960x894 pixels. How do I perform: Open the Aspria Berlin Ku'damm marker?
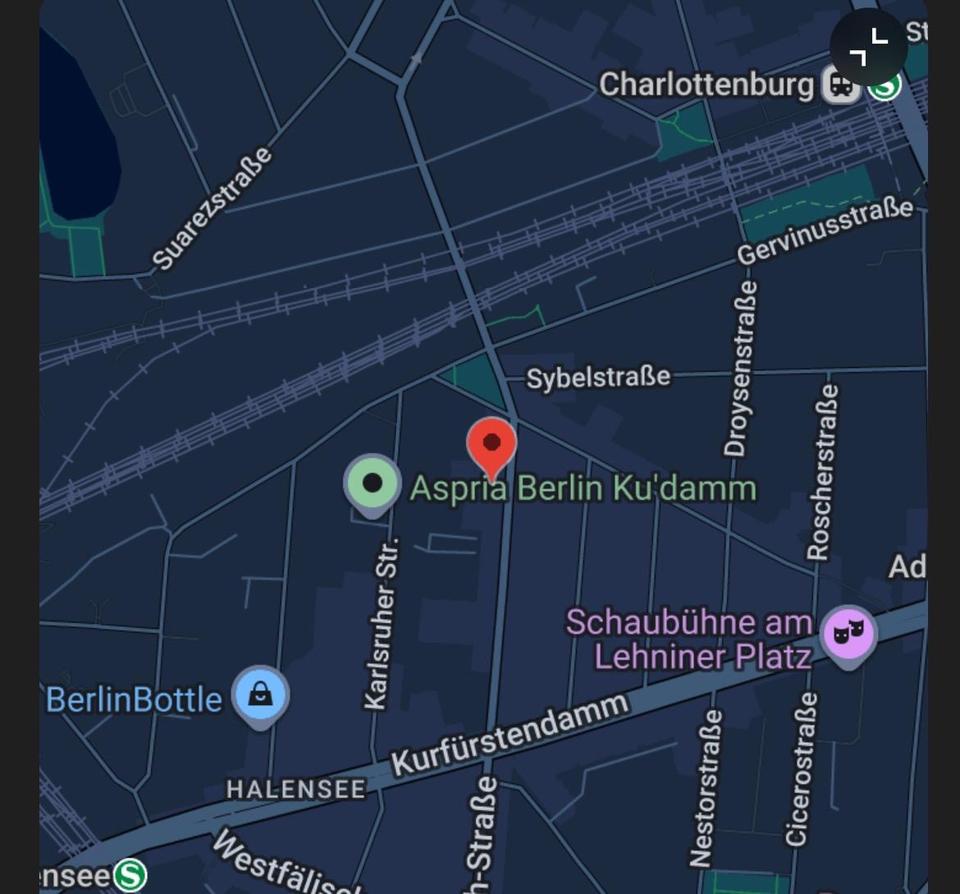(x=373, y=484)
